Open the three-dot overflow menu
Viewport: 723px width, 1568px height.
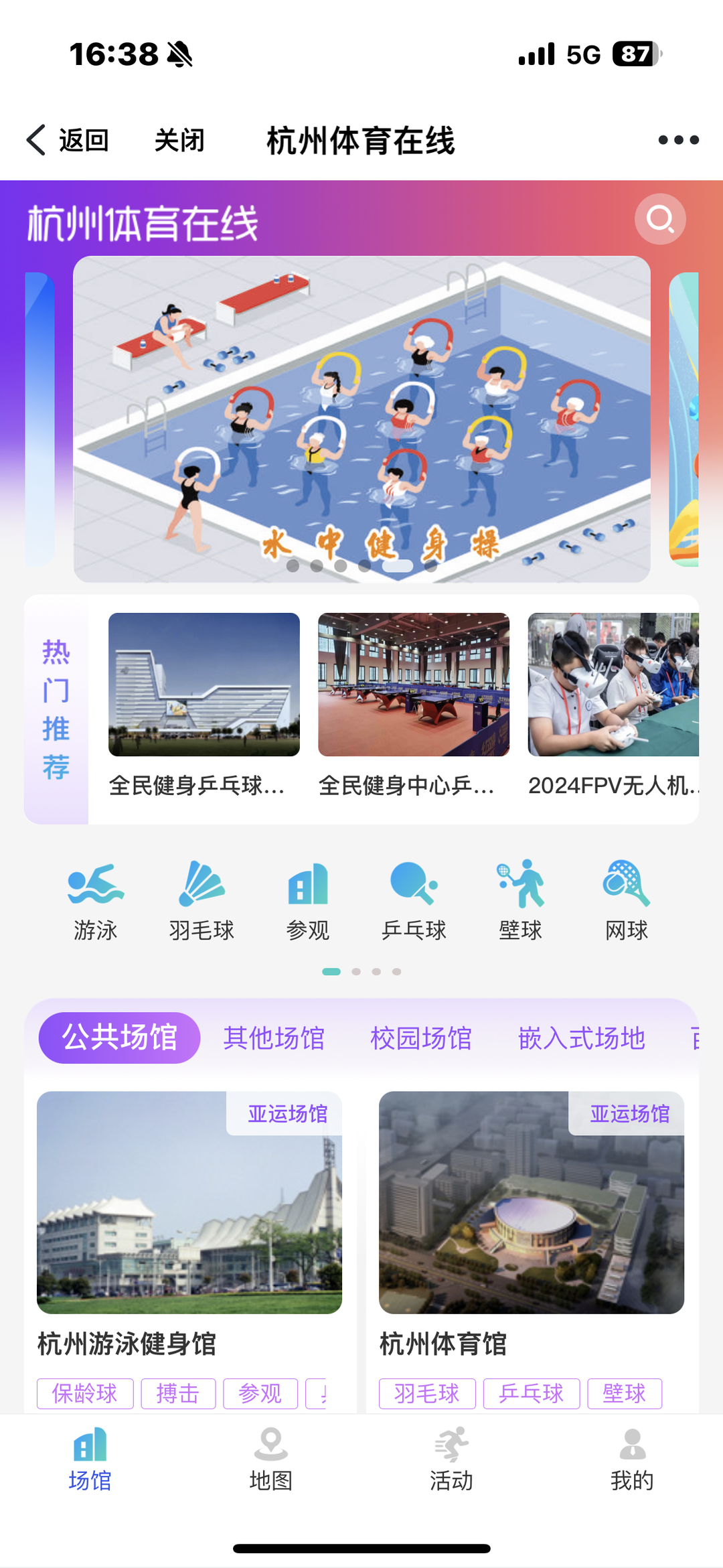click(678, 140)
